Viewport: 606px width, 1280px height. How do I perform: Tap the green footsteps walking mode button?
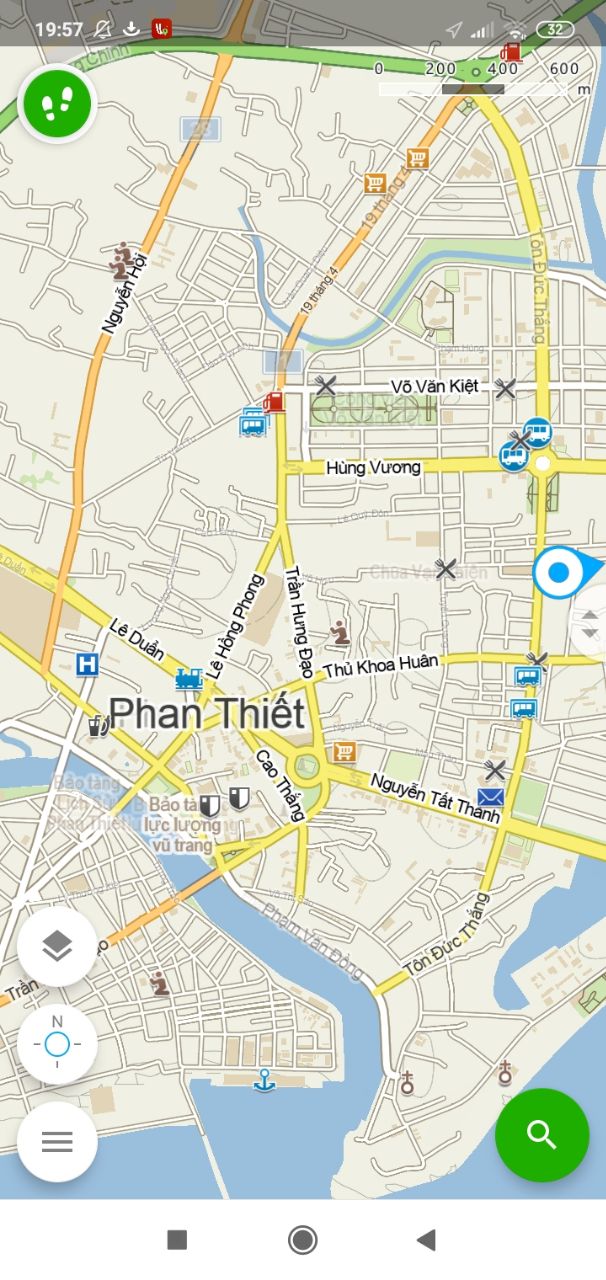[x=57, y=102]
